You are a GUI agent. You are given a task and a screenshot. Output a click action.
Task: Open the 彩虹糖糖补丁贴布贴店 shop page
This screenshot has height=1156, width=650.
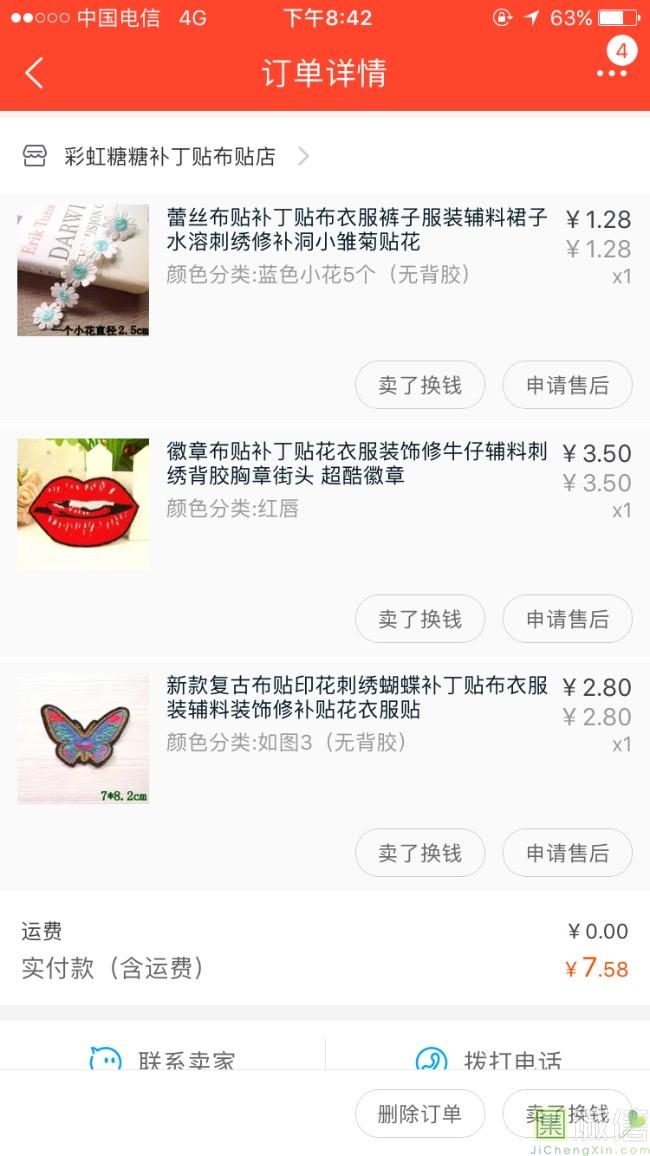point(170,156)
